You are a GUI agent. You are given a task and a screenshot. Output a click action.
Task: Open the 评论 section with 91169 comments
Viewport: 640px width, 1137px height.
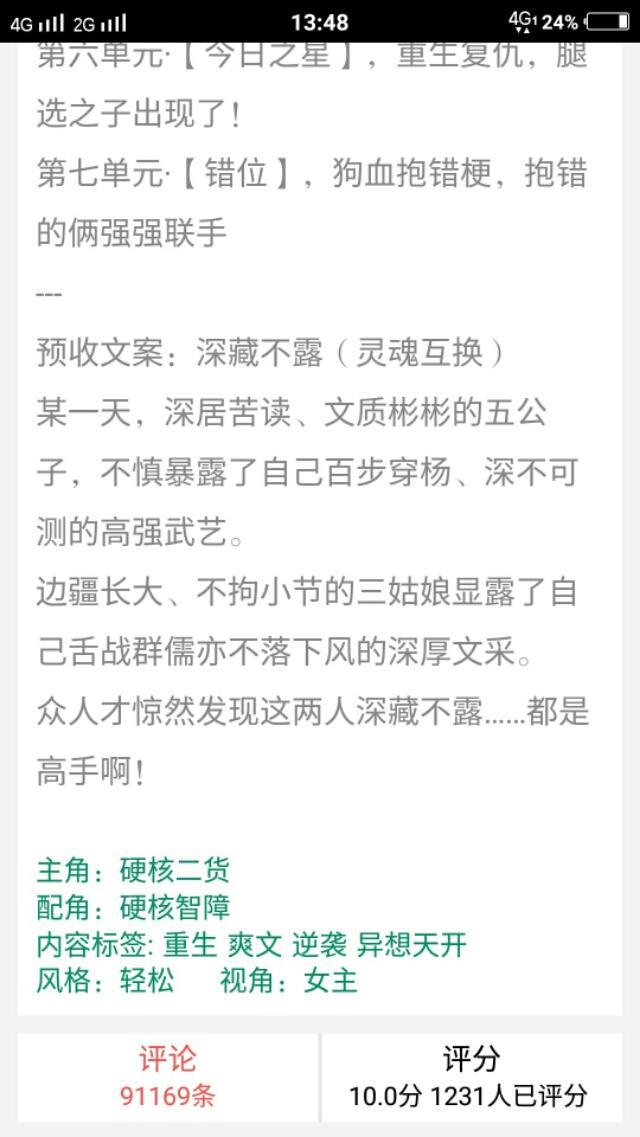pyautogui.click(x=168, y=1077)
